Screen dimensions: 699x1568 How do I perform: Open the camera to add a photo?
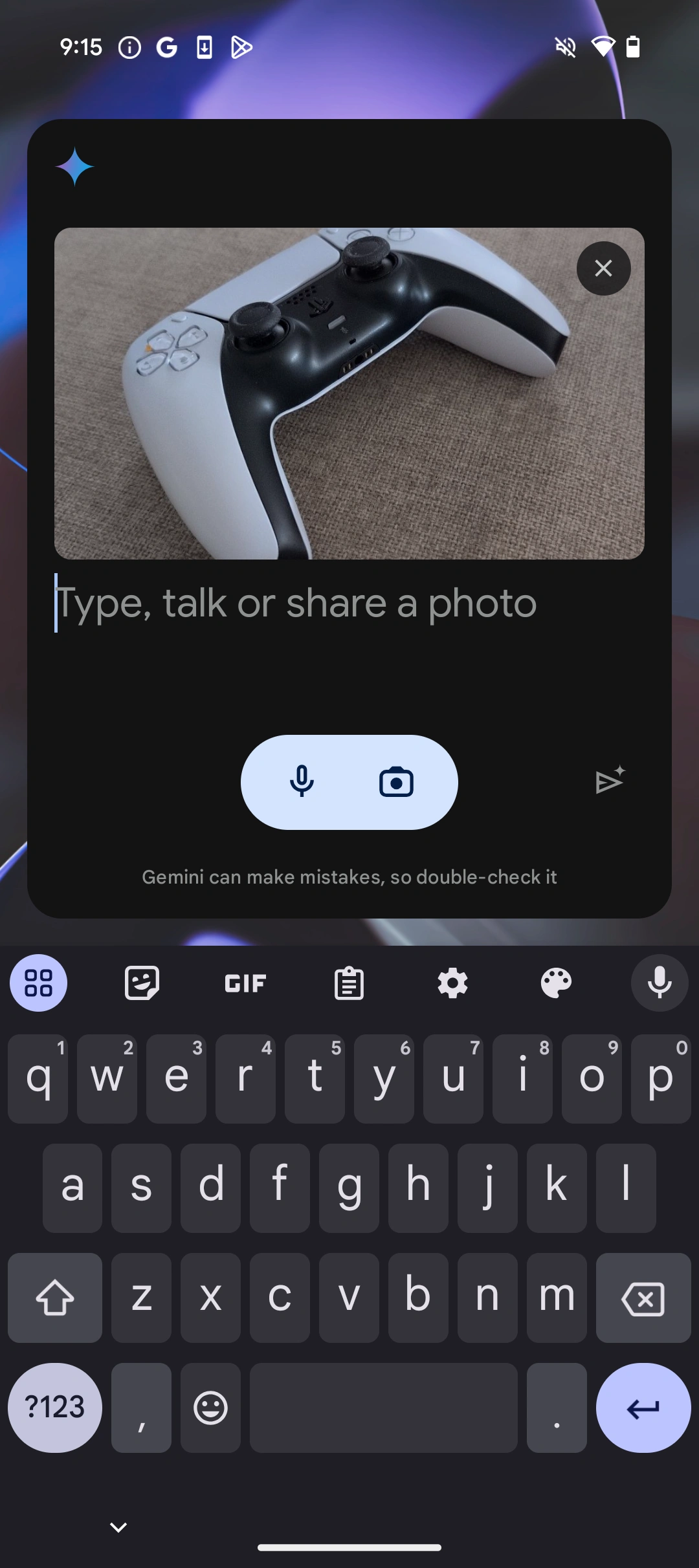396,782
